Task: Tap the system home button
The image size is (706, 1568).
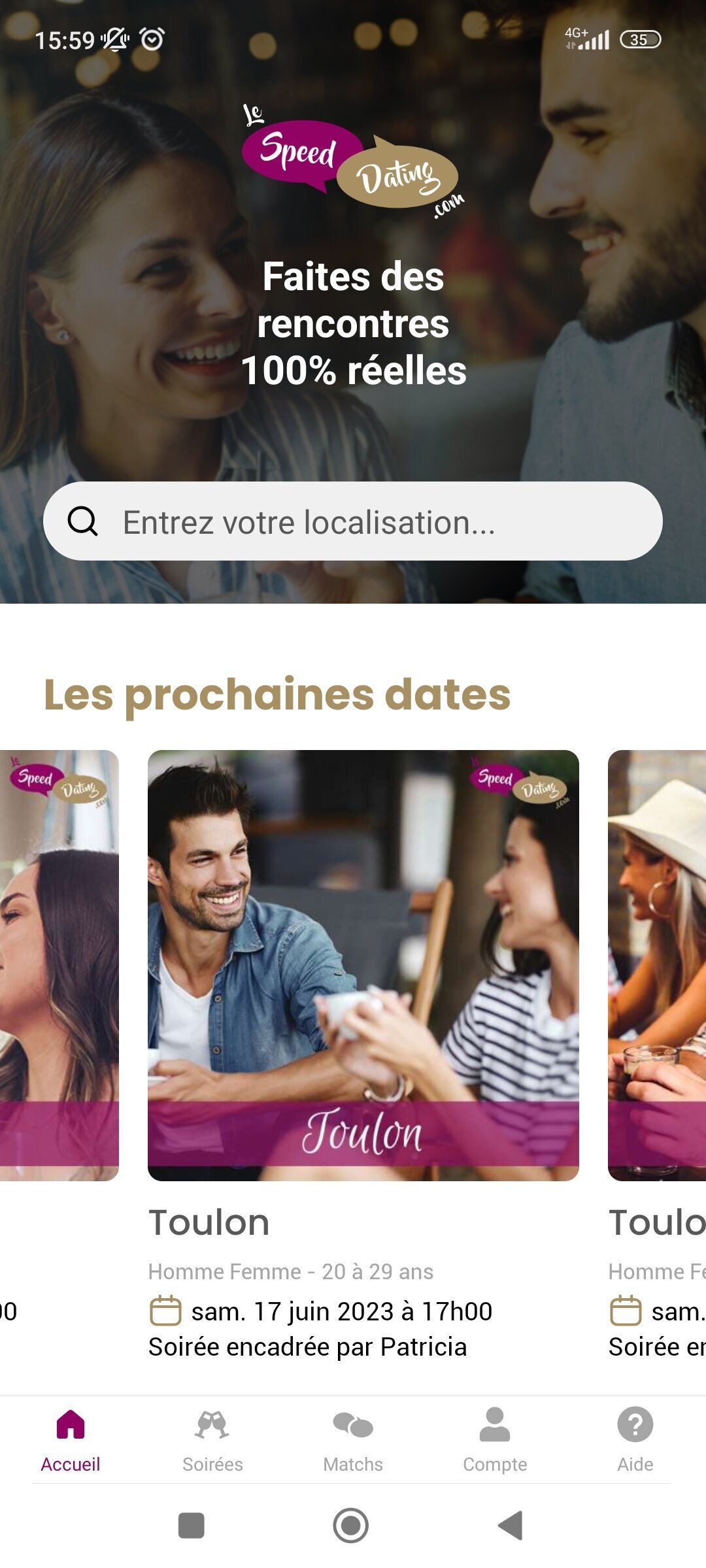Action: [x=351, y=1526]
